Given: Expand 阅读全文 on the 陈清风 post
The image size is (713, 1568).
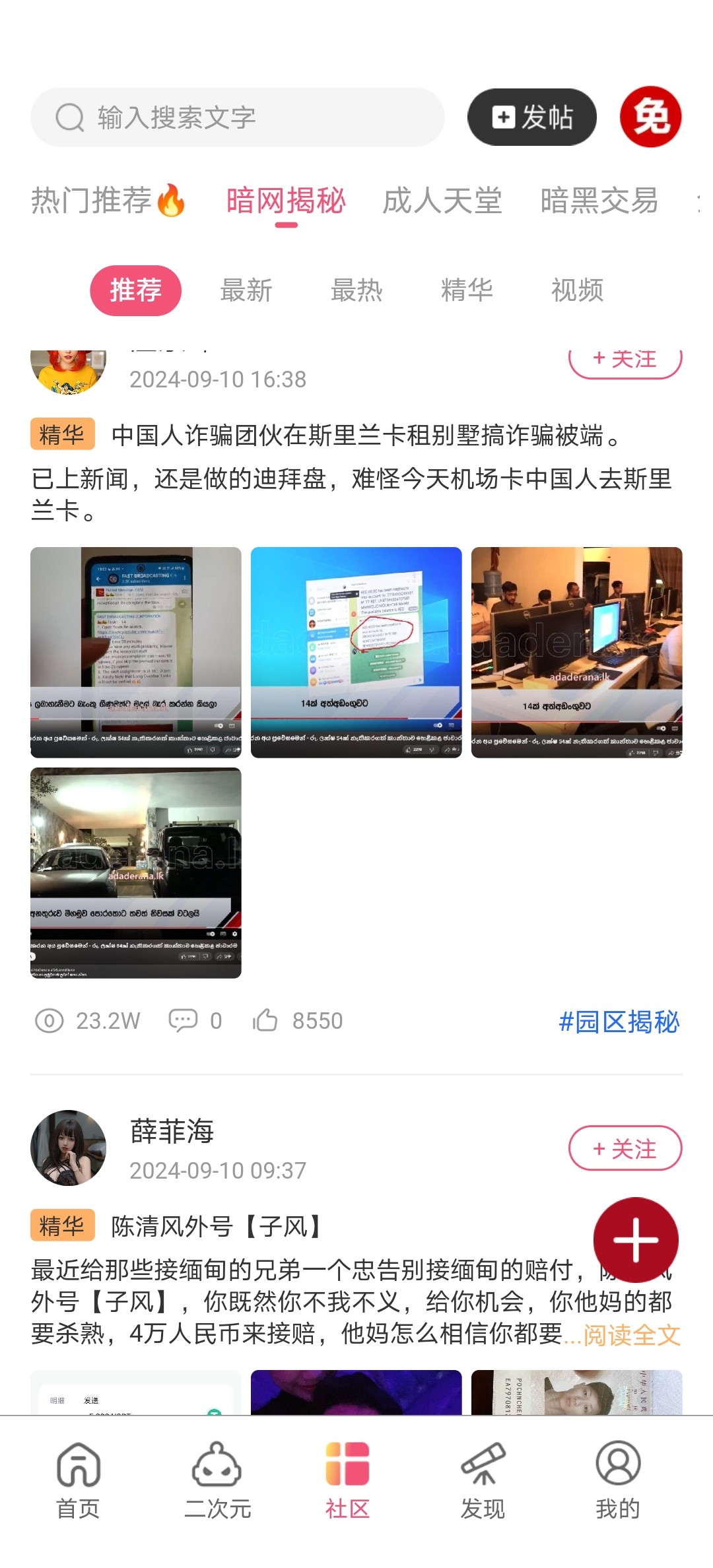Looking at the screenshot, I should click(x=631, y=1334).
